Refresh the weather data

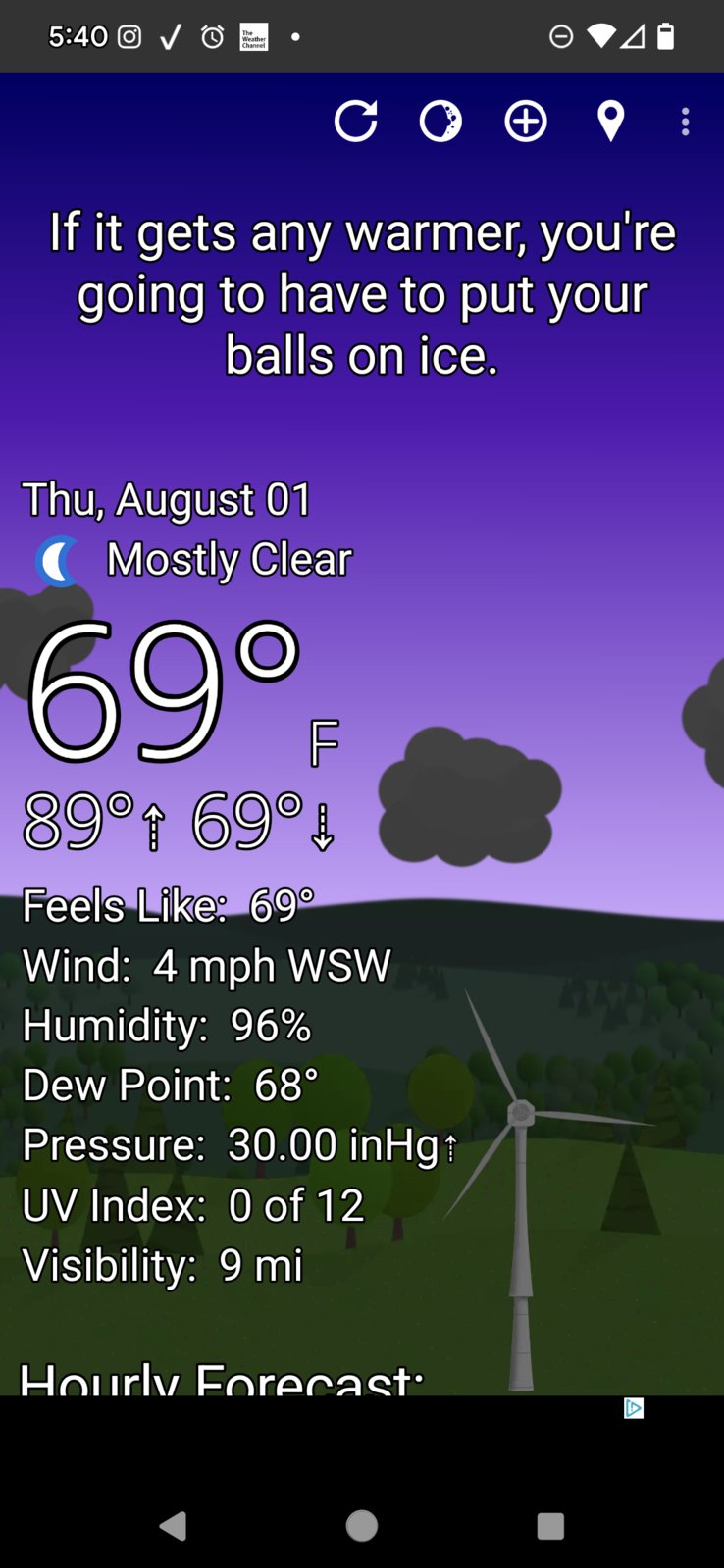(x=355, y=122)
